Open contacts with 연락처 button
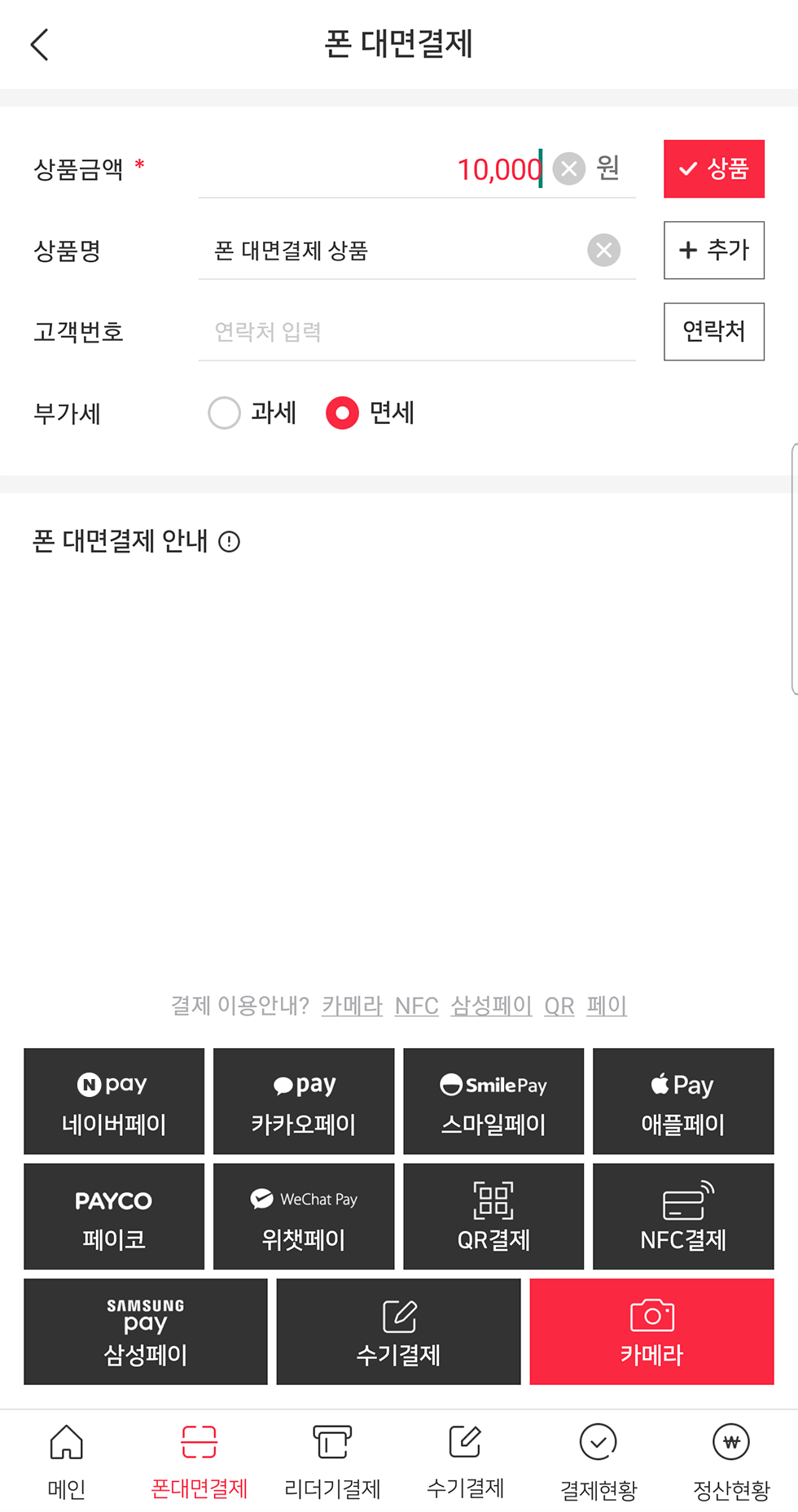 tap(713, 331)
